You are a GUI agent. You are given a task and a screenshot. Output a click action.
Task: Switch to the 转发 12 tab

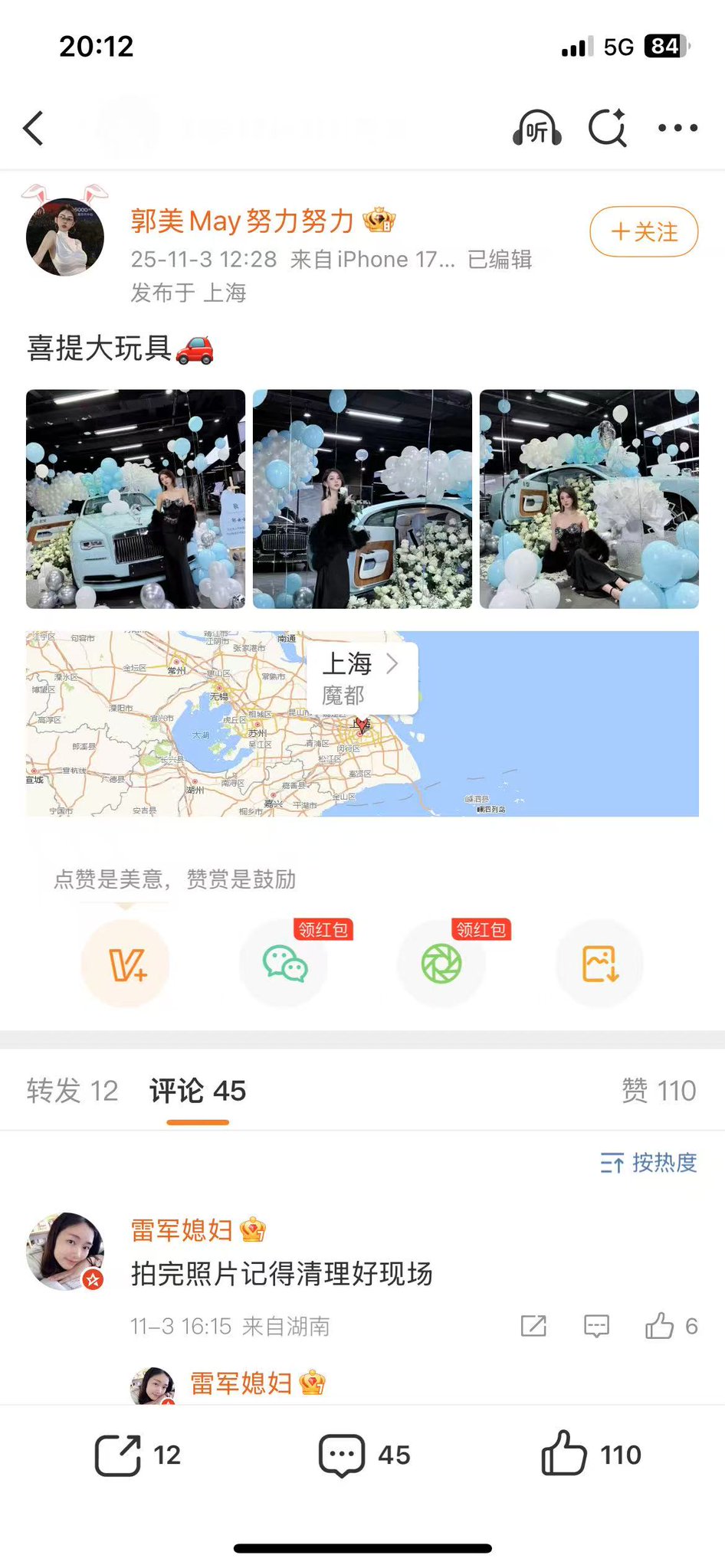click(72, 1091)
